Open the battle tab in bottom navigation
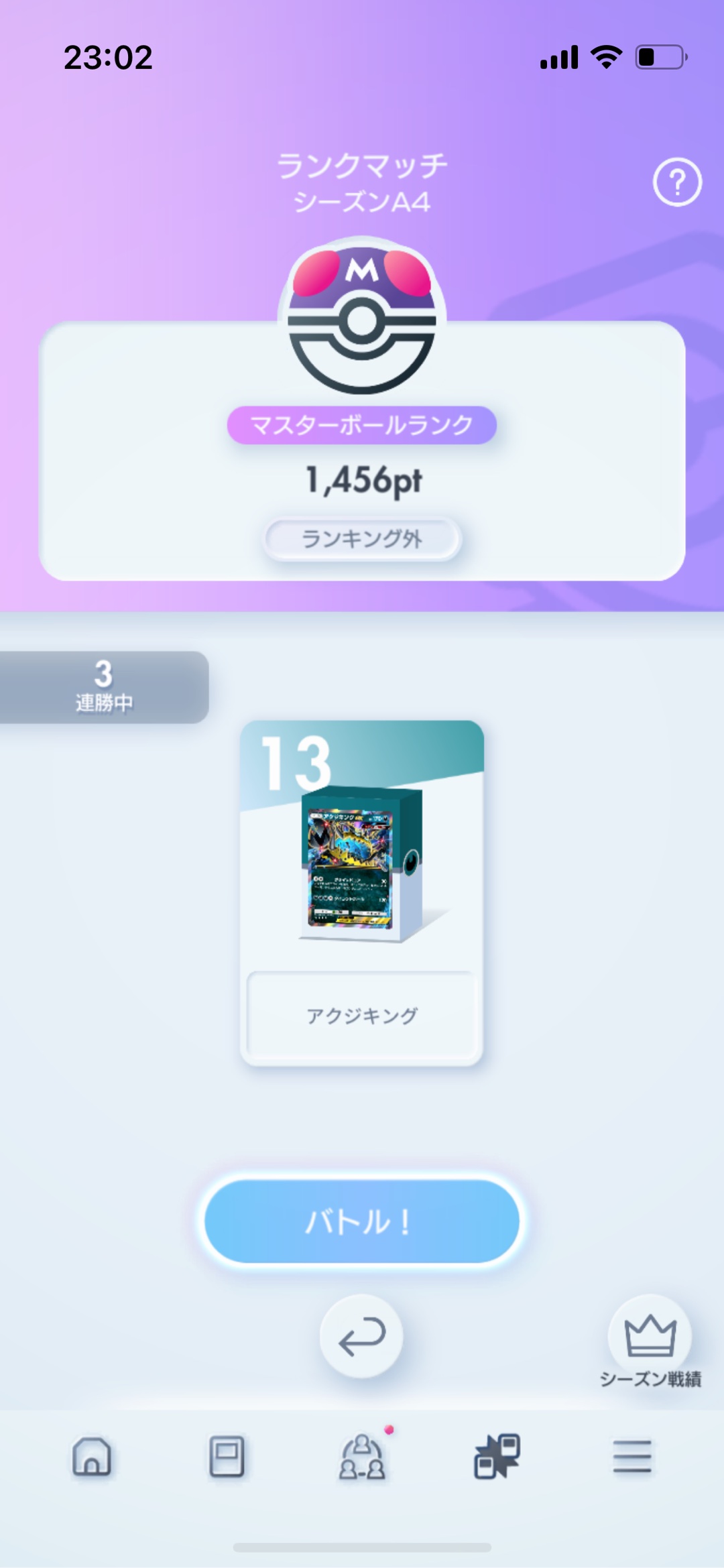Viewport: 724px width, 1568px height. (497, 1456)
